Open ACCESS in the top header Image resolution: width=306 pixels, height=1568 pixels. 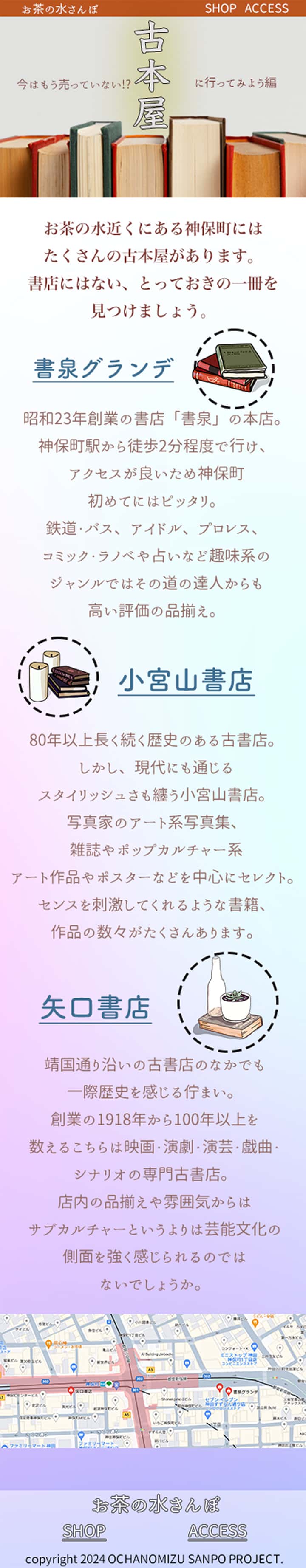[x=266, y=8]
